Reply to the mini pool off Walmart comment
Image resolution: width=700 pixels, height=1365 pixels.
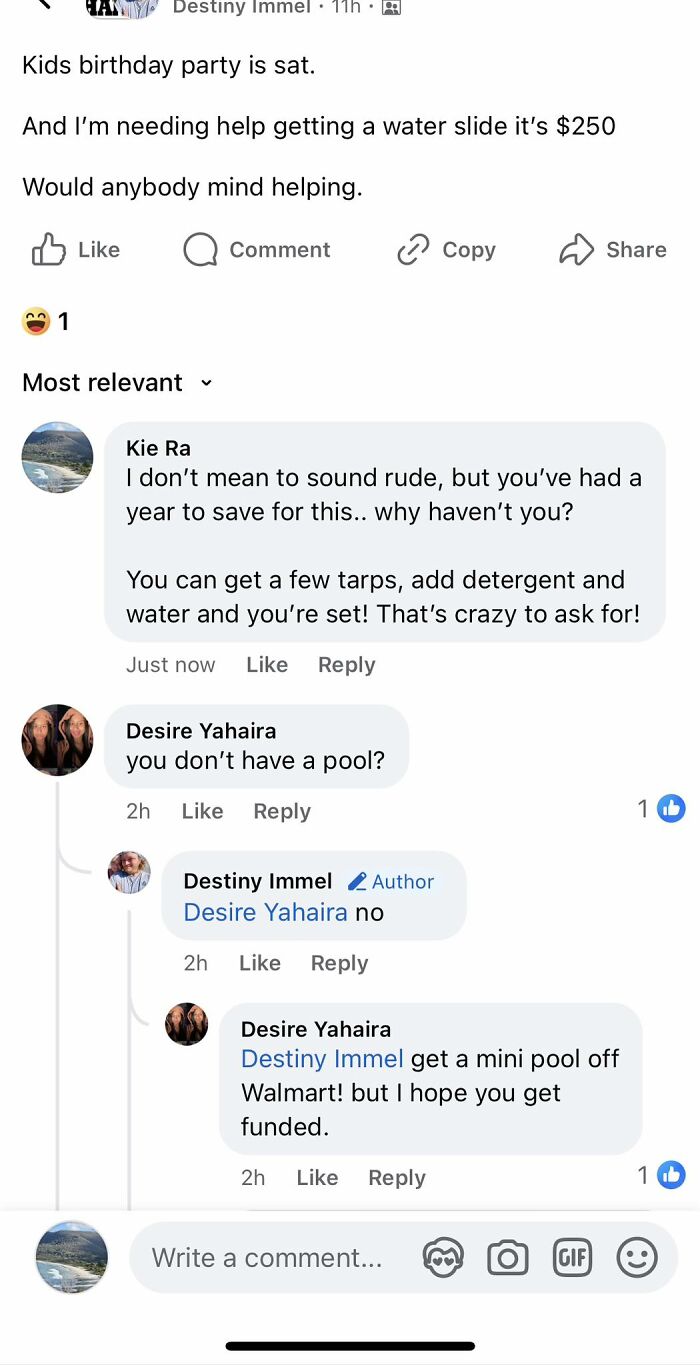click(397, 1178)
